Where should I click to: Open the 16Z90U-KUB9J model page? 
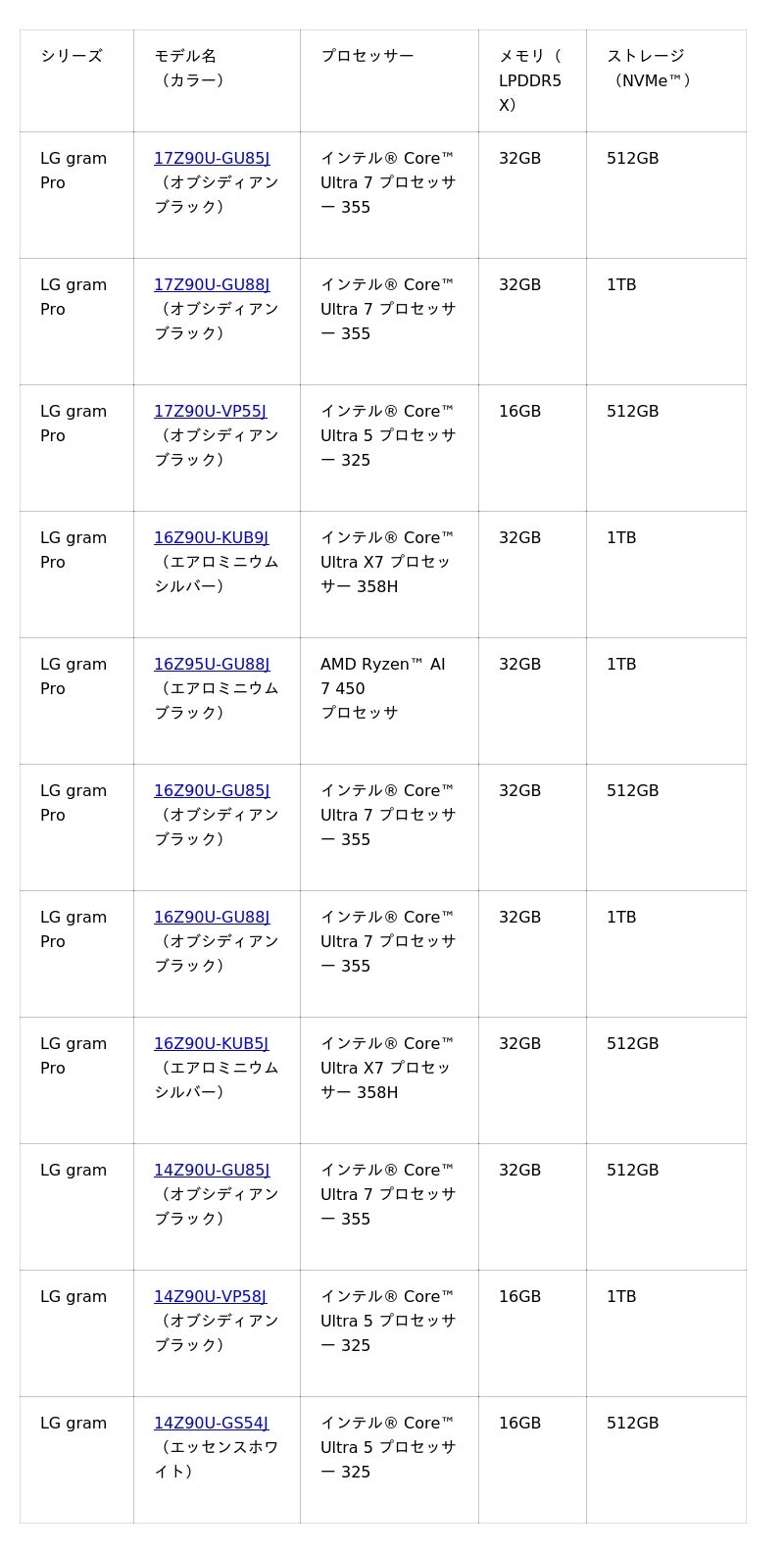(x=211, y=537)
